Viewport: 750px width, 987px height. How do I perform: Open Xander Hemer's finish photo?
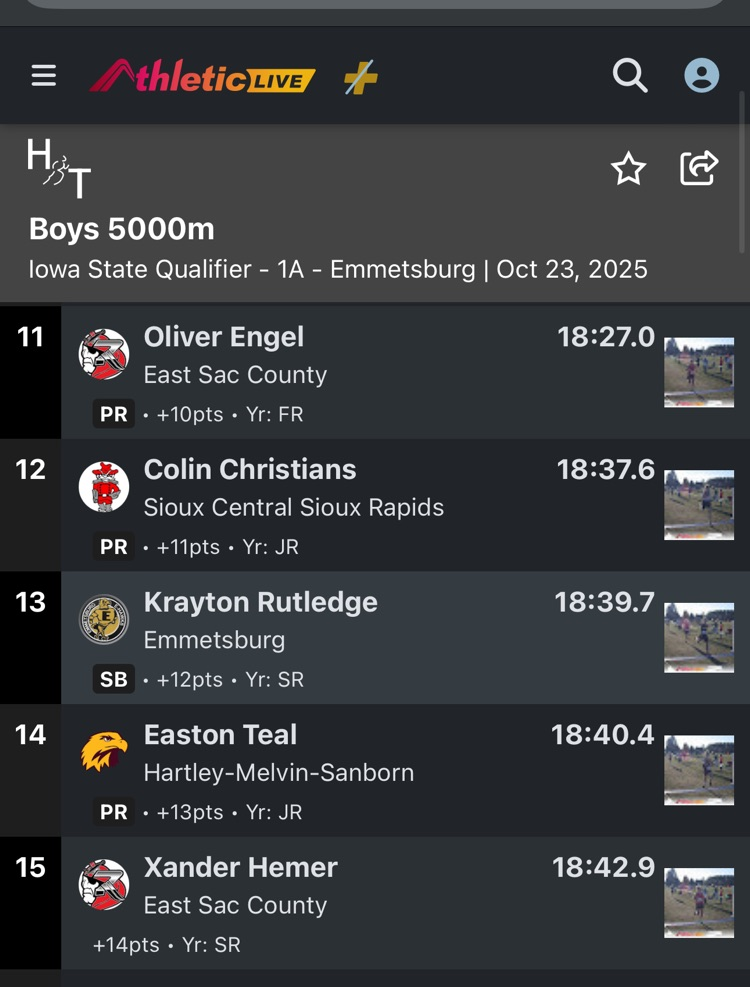coord(699,903)
